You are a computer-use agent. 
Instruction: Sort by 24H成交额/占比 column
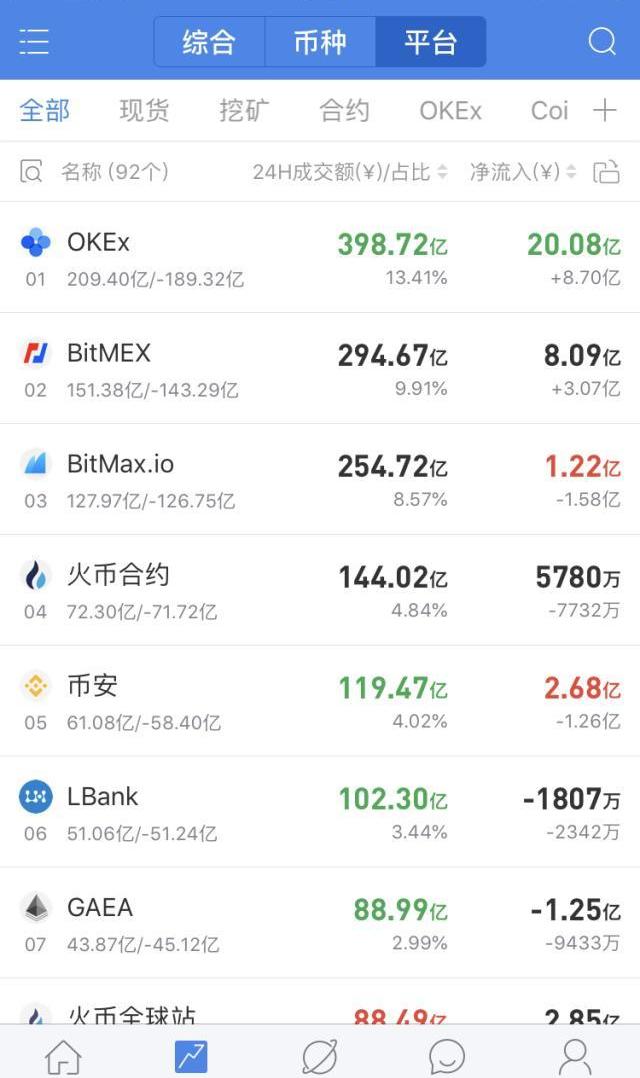pyautogui.click(x=350, y=172)
